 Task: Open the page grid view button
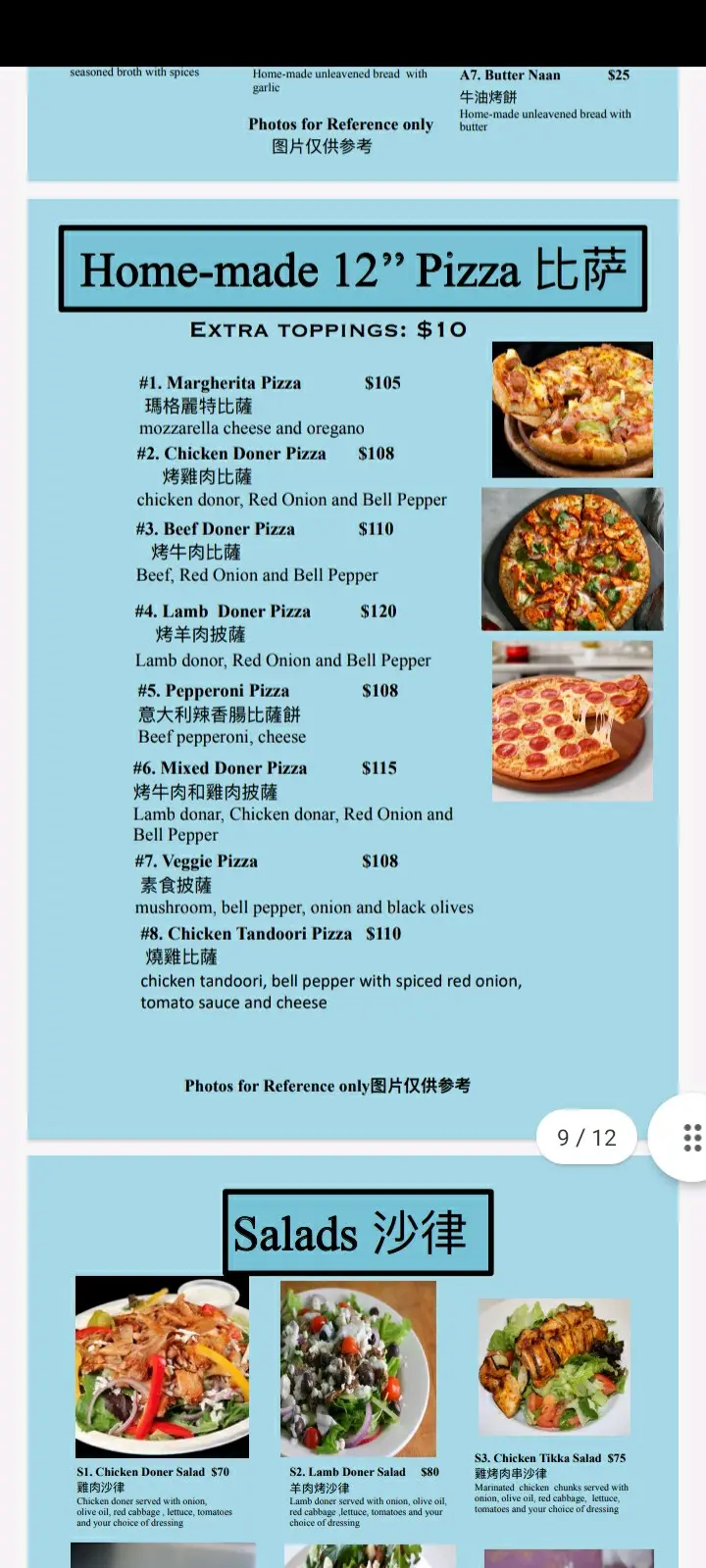pos(690,1137)
